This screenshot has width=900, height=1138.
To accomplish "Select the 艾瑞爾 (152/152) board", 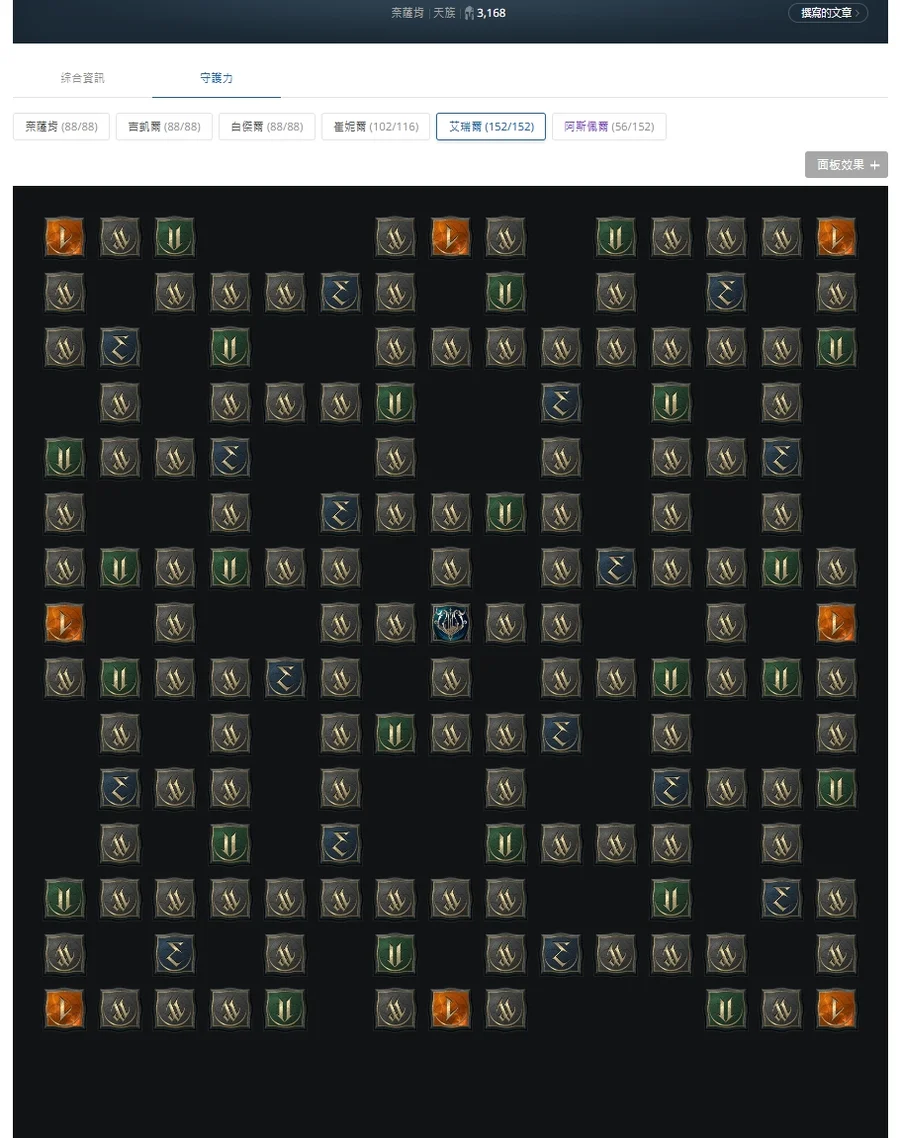I will (491, 127).
